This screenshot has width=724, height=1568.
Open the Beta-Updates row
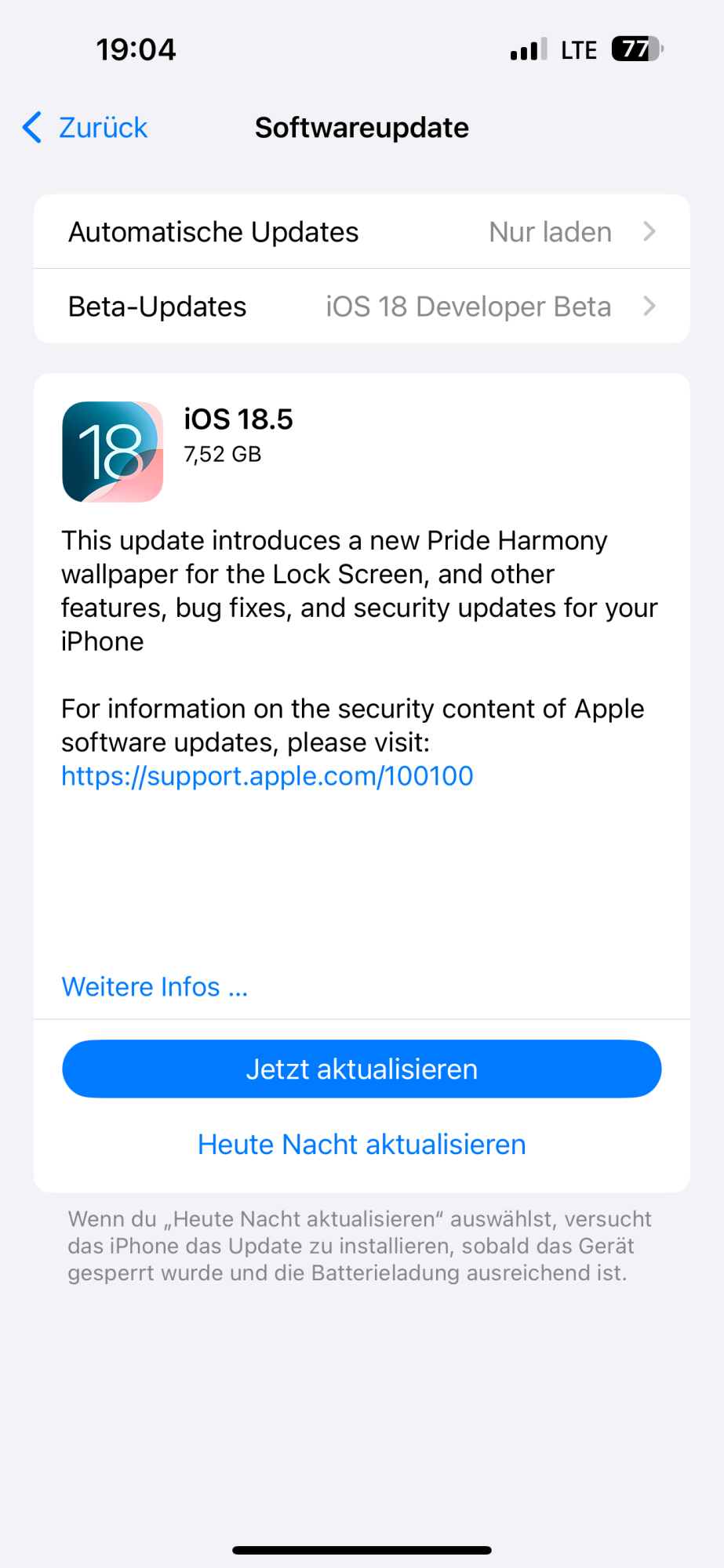pos(362,307)
